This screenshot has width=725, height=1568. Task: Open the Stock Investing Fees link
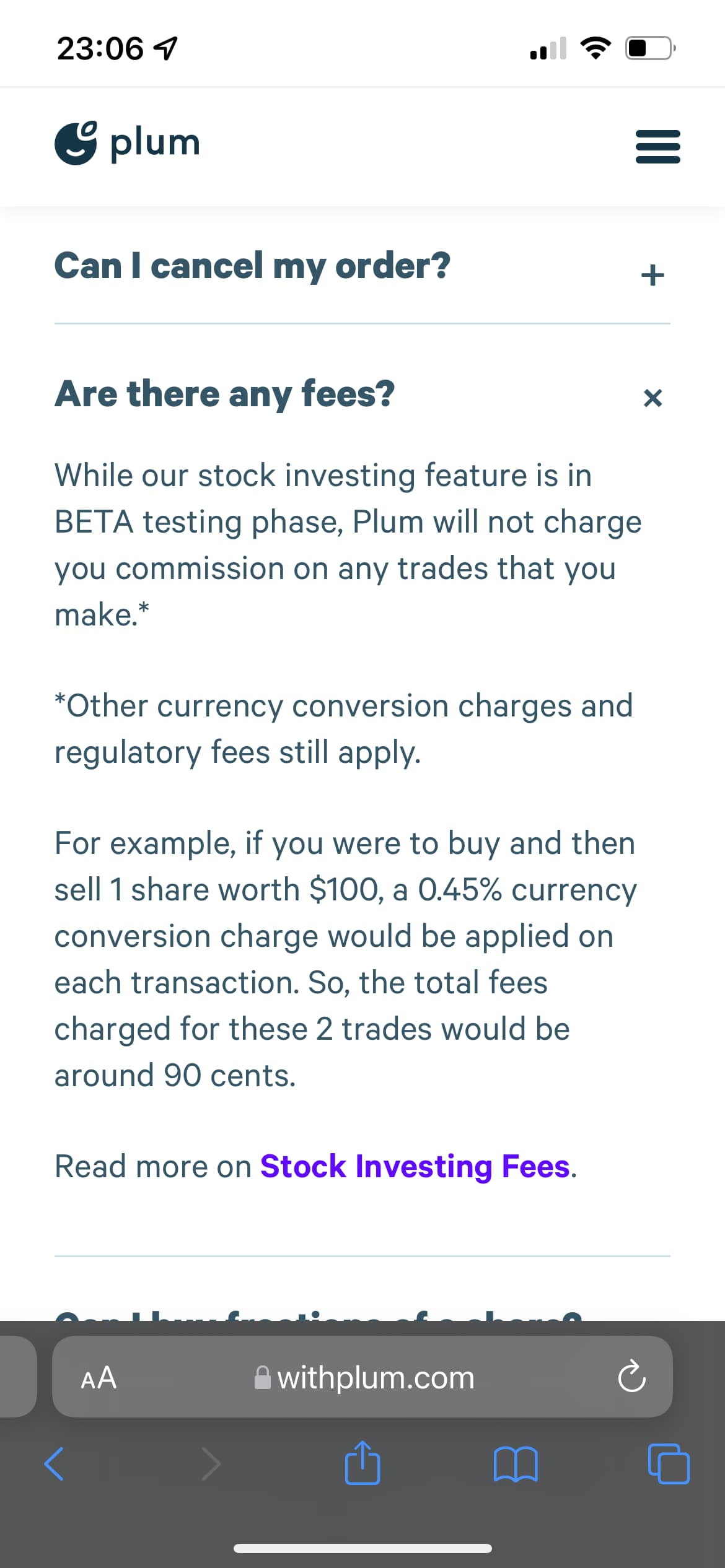pos(415,1167)
